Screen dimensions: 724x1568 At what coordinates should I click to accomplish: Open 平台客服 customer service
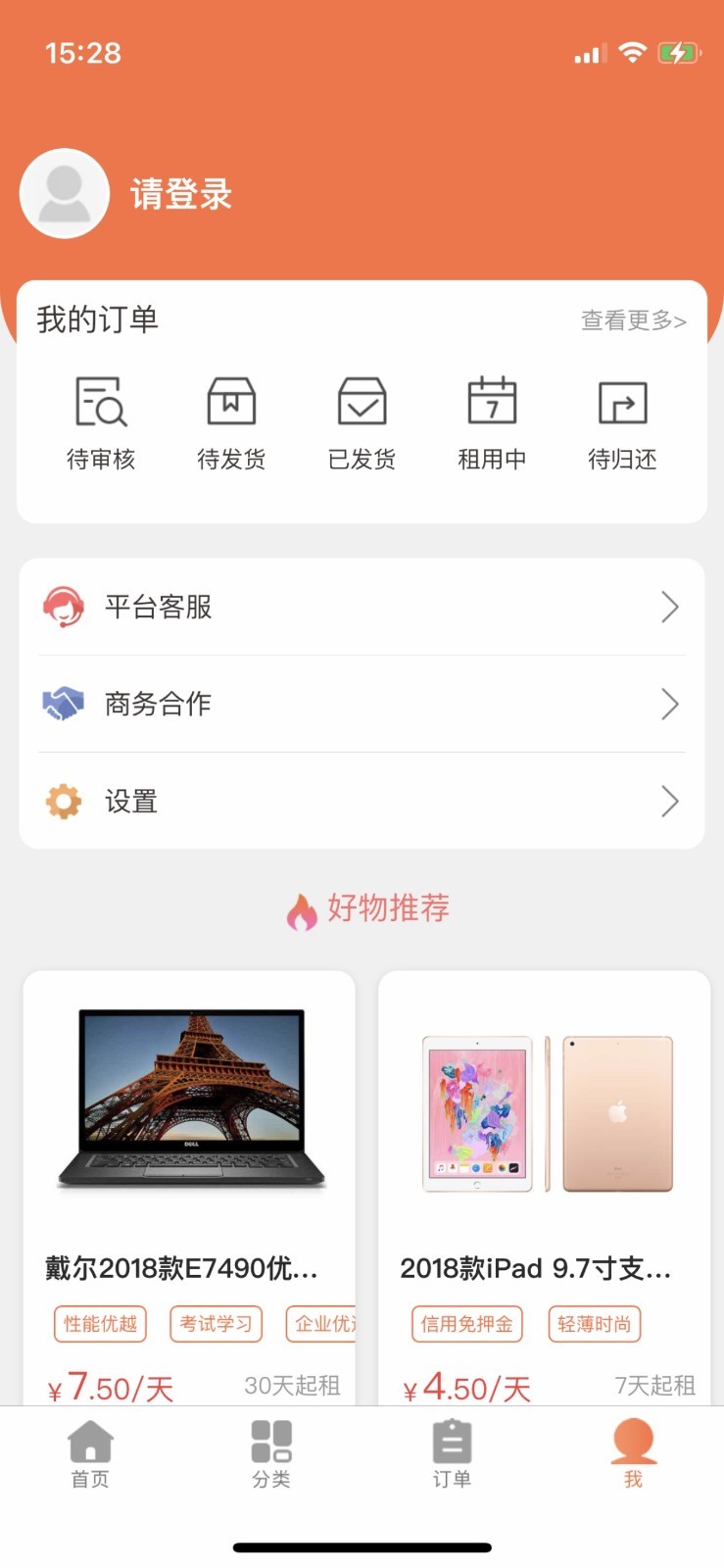(x=362, y=607)
